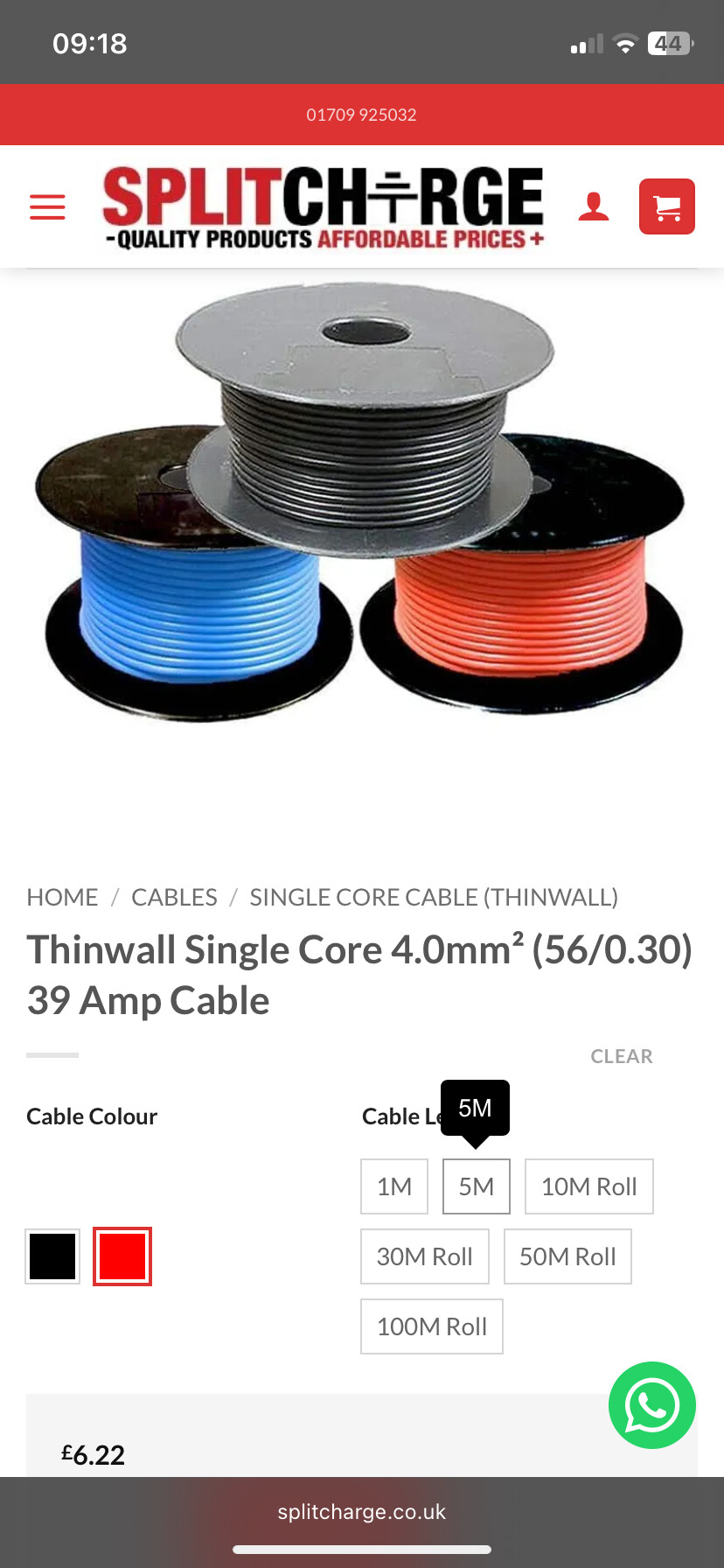
Task: Open the account profile icon
Action: tap(594, 206)
